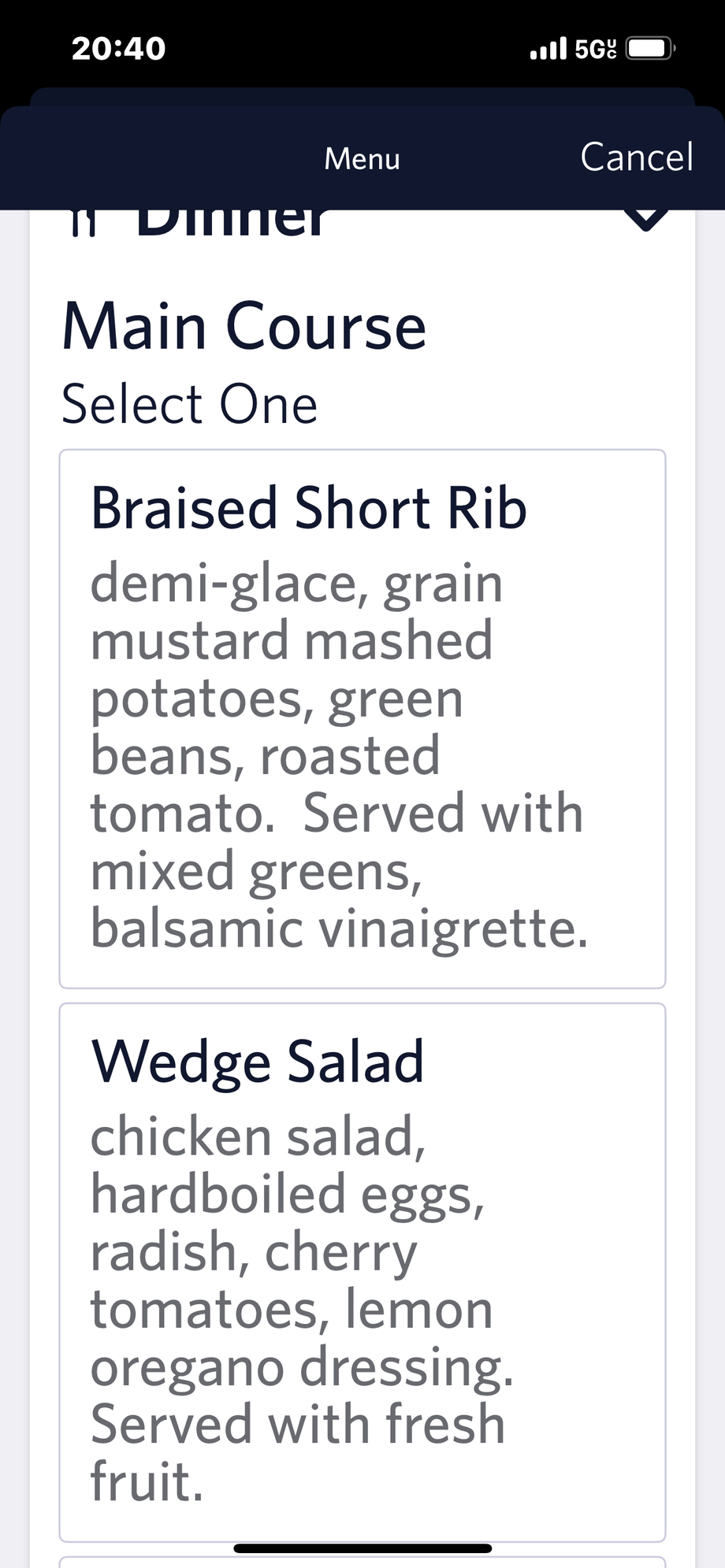This screenshot has width=725, height=1568.
Task: Tap the Select One label
Action: click(189, 403)
